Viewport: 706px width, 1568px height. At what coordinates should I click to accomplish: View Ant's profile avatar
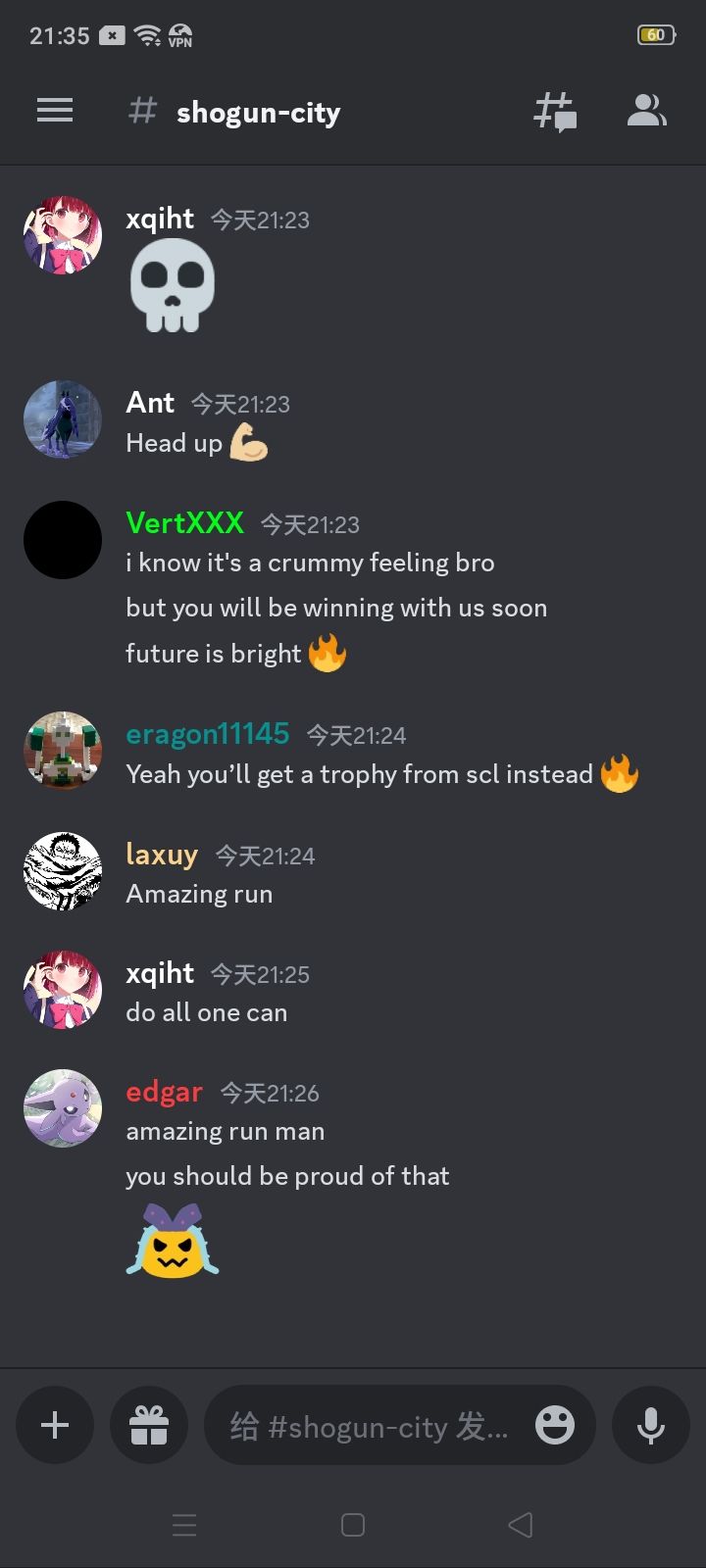(63, 419)
